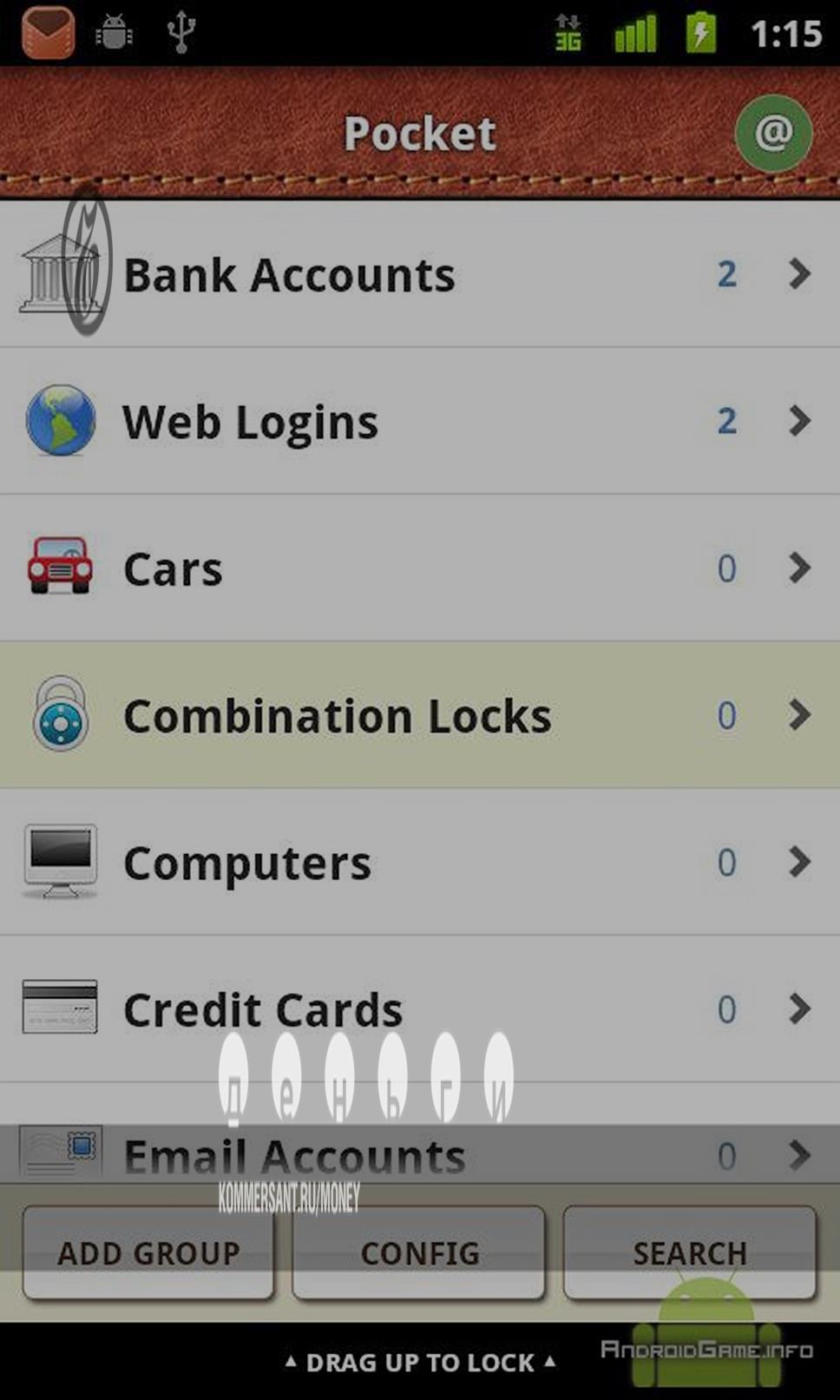
Task: Tap the Search button
Action: (690, 1252)
